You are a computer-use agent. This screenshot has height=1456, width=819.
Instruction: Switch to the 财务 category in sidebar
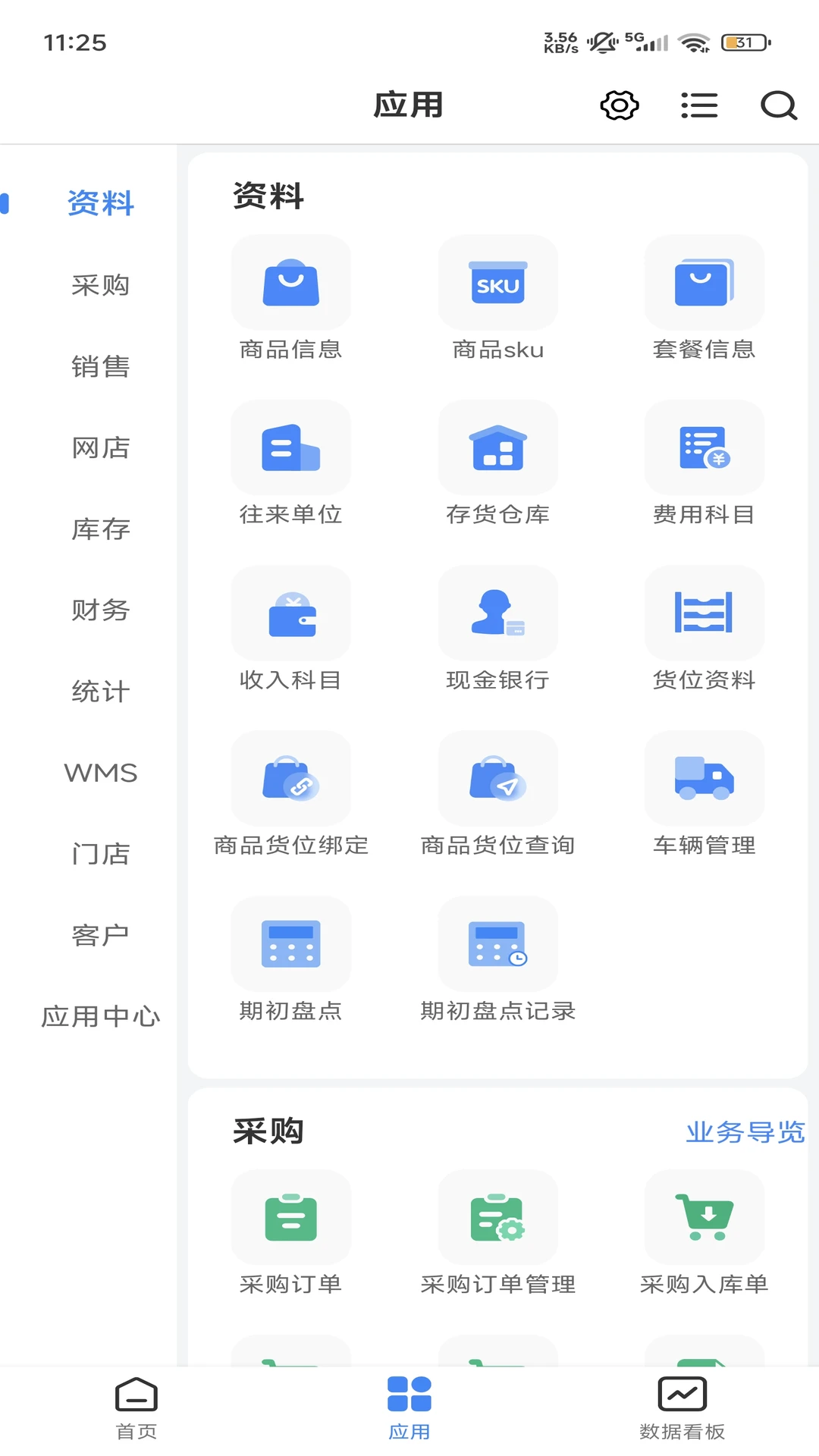pyautogui.click(x=101, y=610)
